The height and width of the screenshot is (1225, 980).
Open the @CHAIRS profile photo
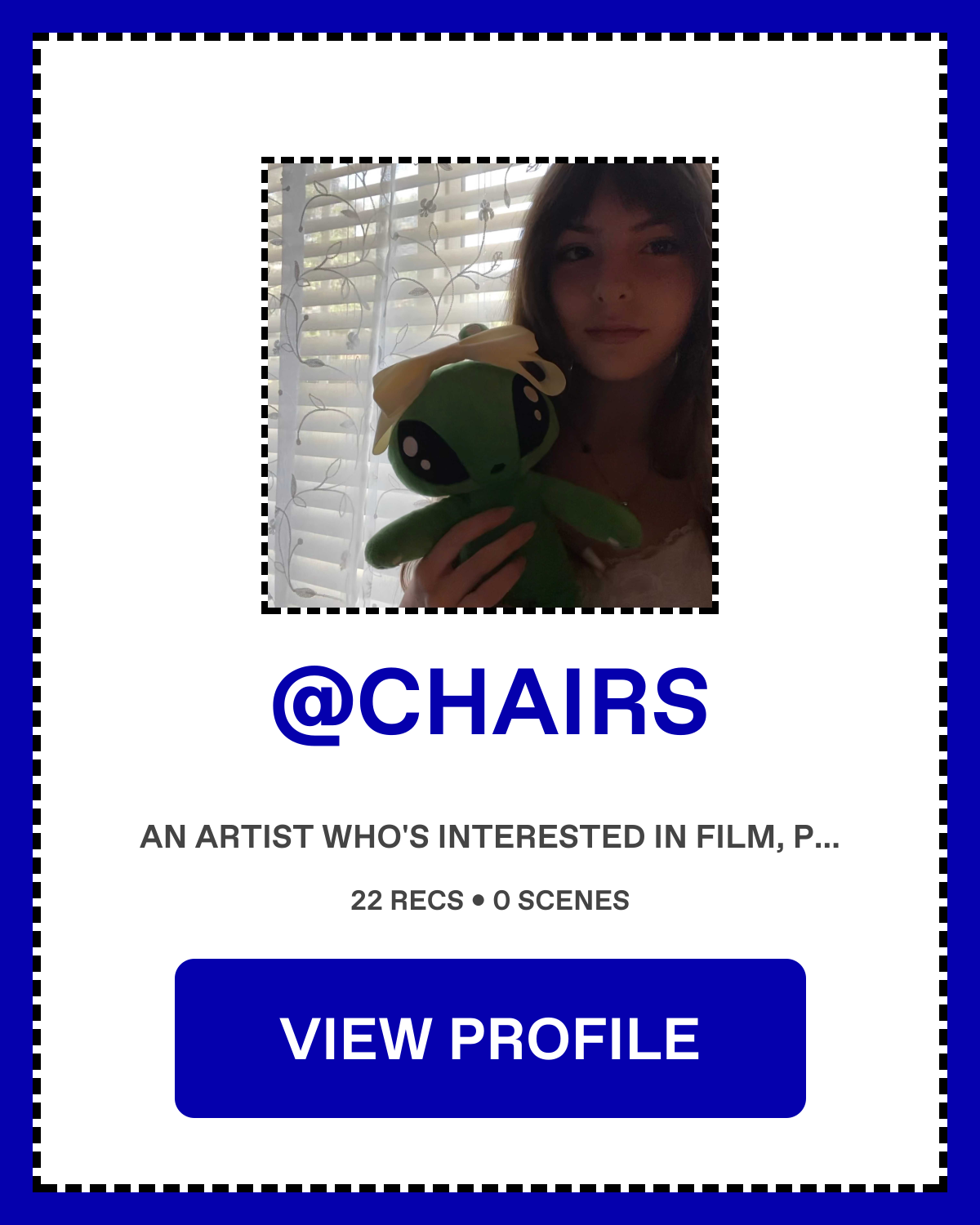[x=490, y=385]
